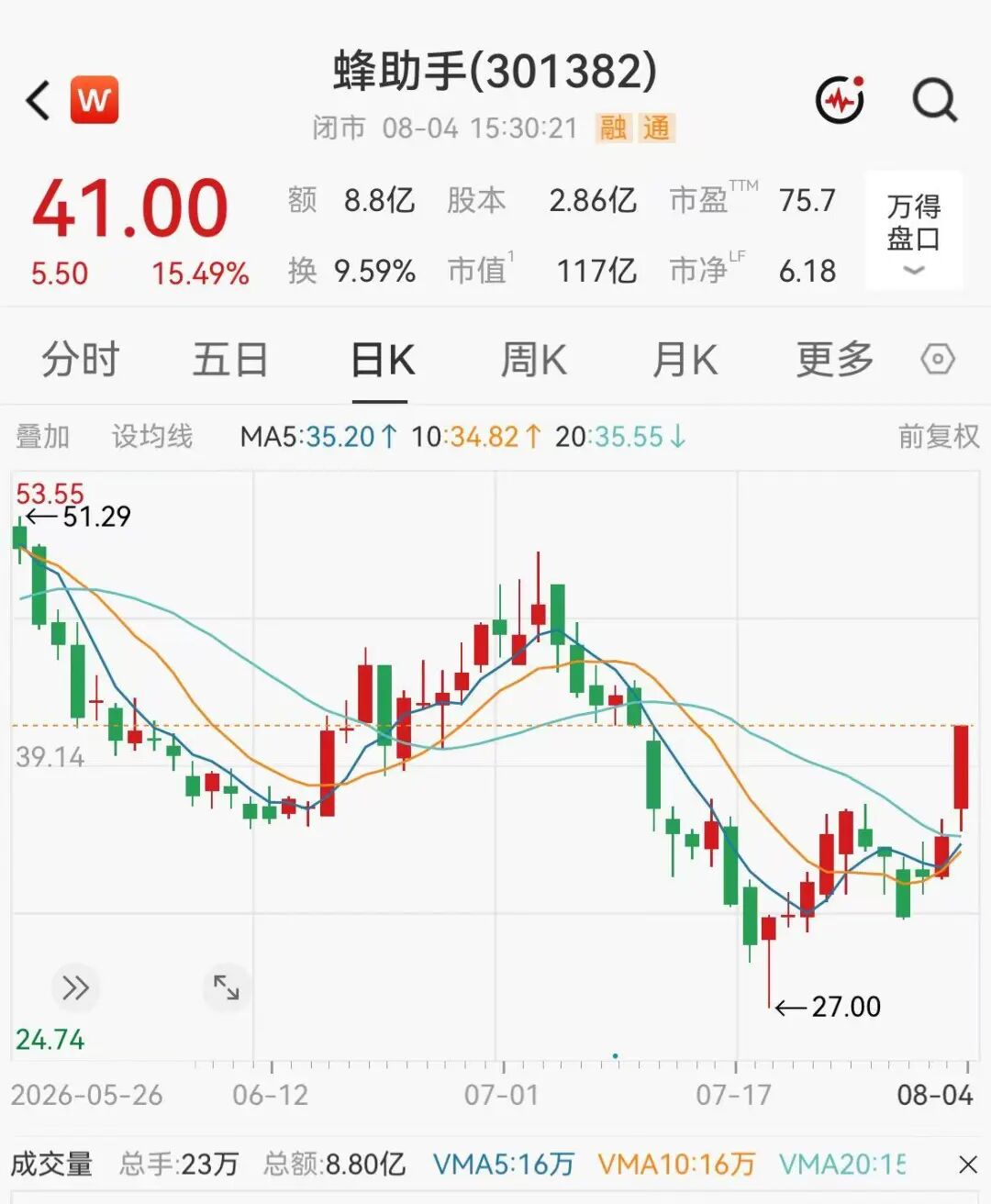Open chart settings hexagon icon
Screen dimensions: 991x1204
pyautogui.click(x=938, y=359)
